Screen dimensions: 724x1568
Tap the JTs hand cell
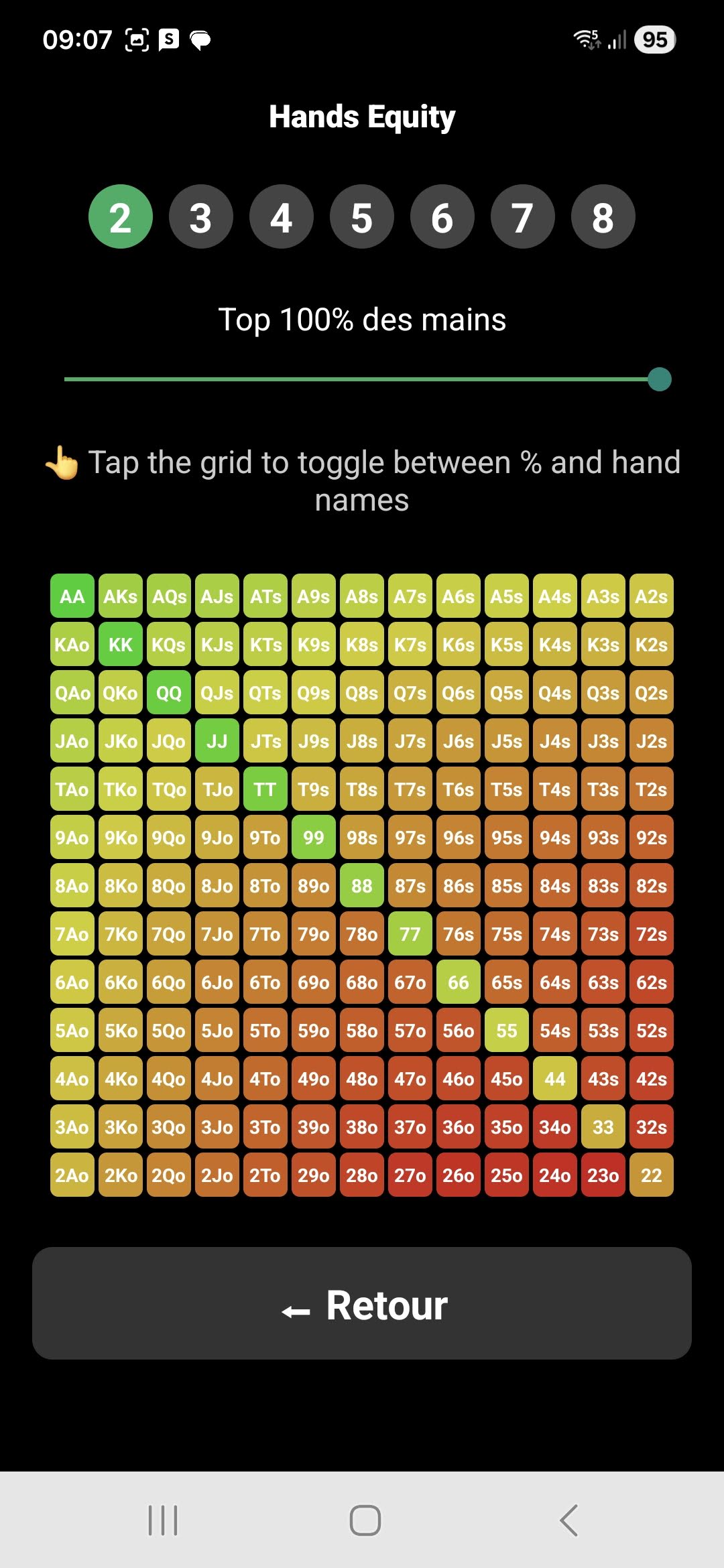(265, 741)
